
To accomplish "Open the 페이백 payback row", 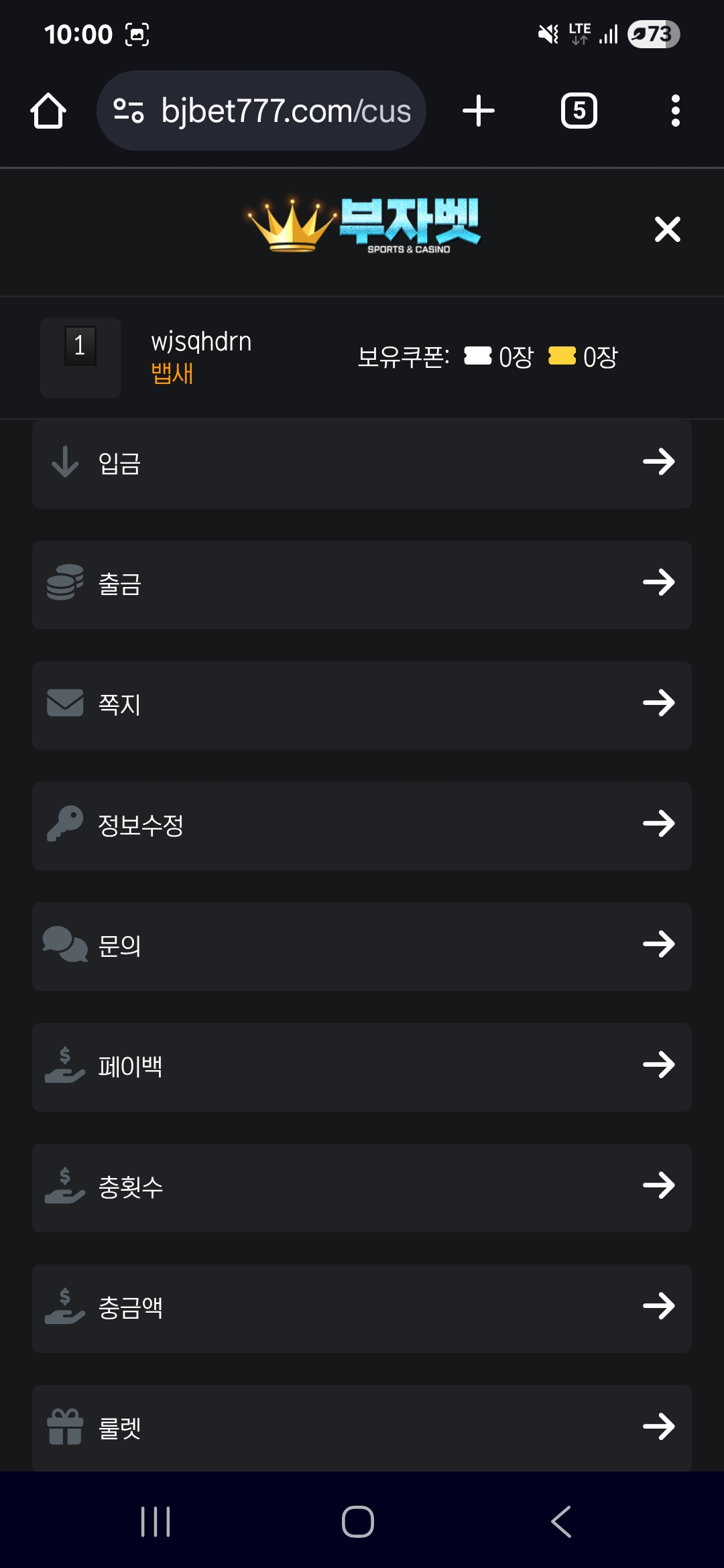I will pyautogui.click(x=362, y=1067).
